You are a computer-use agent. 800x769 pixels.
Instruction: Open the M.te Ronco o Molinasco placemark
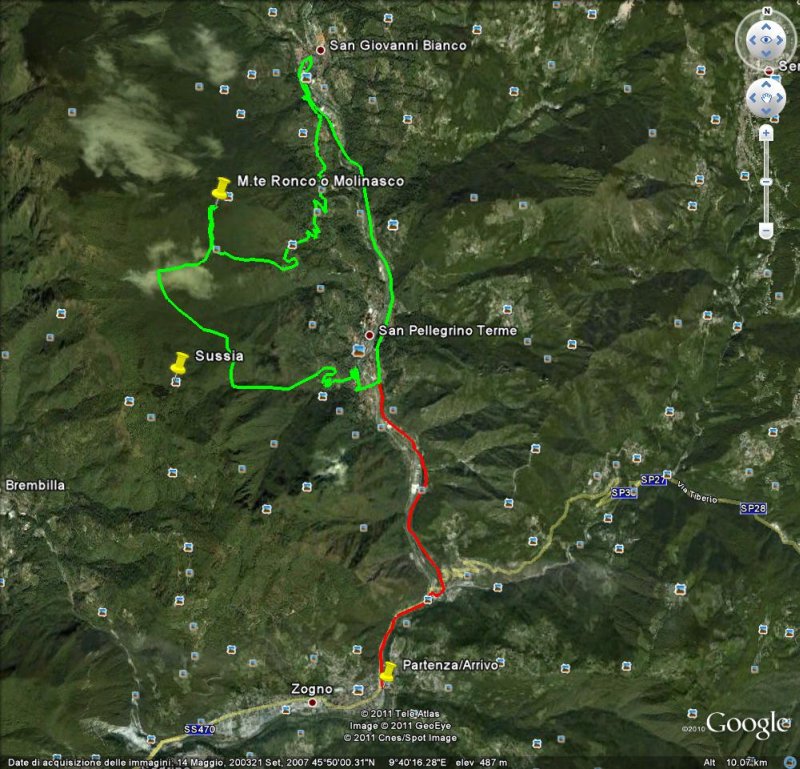pos(221,189)
